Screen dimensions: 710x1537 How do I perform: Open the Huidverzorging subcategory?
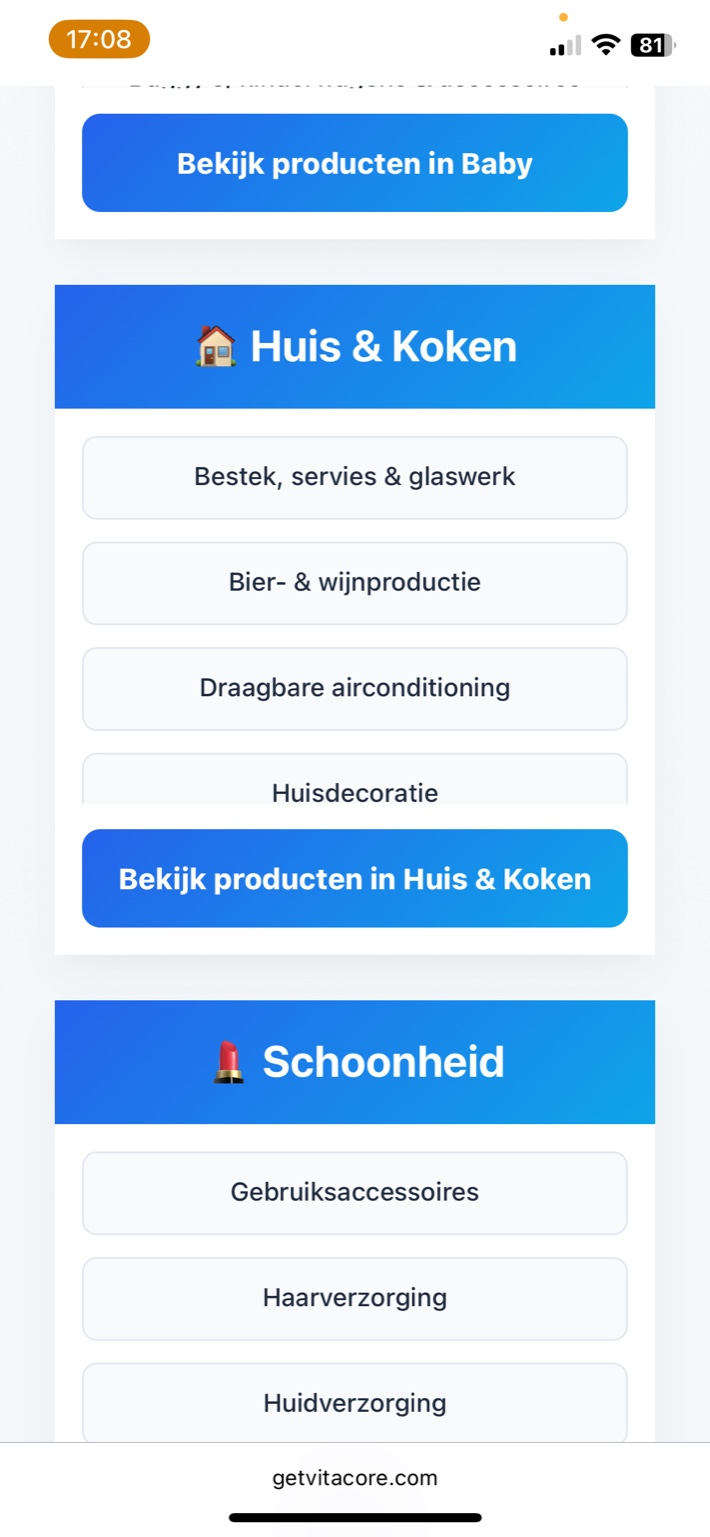coord(354,1402)
